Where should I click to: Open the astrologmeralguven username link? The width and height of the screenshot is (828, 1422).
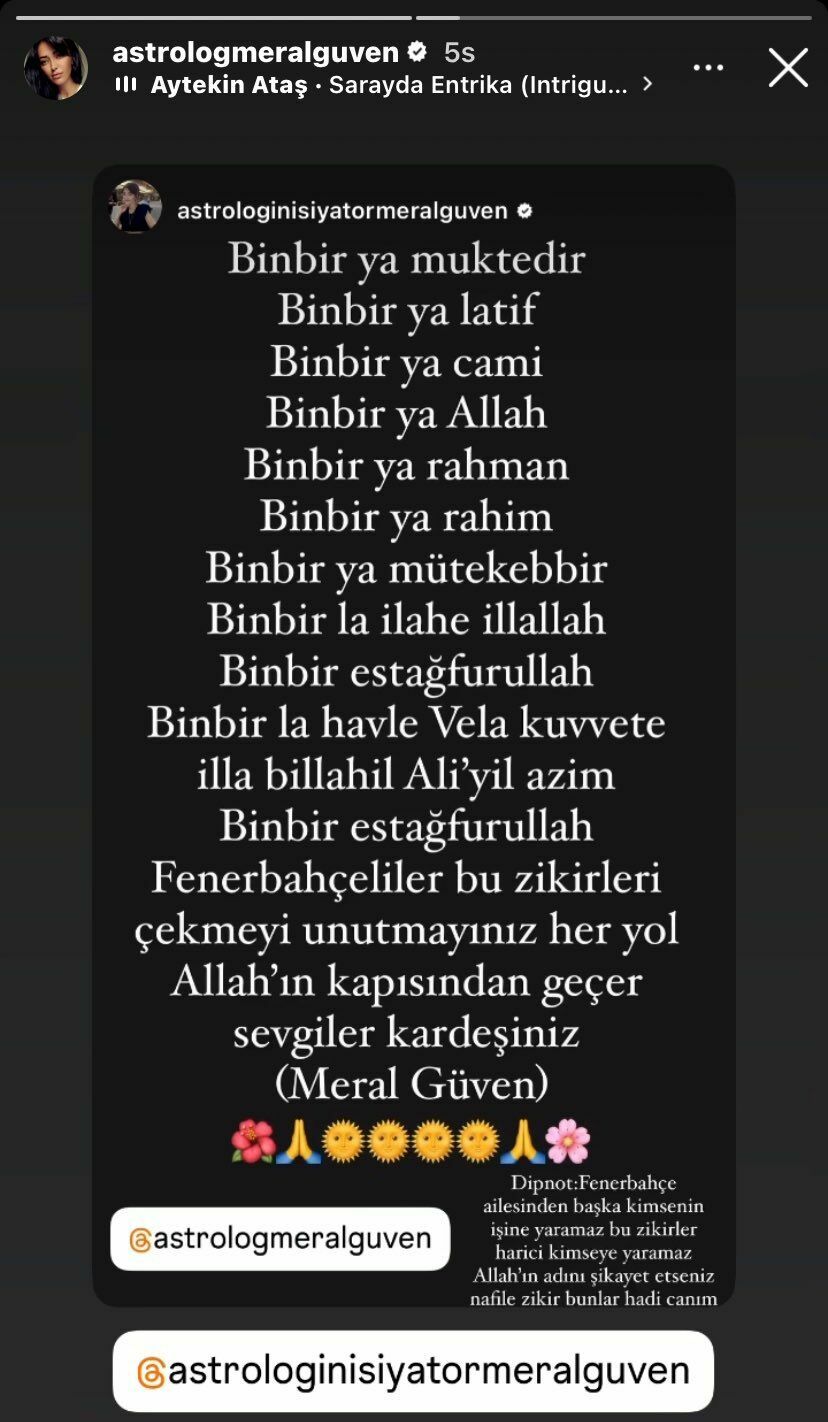click(256, 52)
